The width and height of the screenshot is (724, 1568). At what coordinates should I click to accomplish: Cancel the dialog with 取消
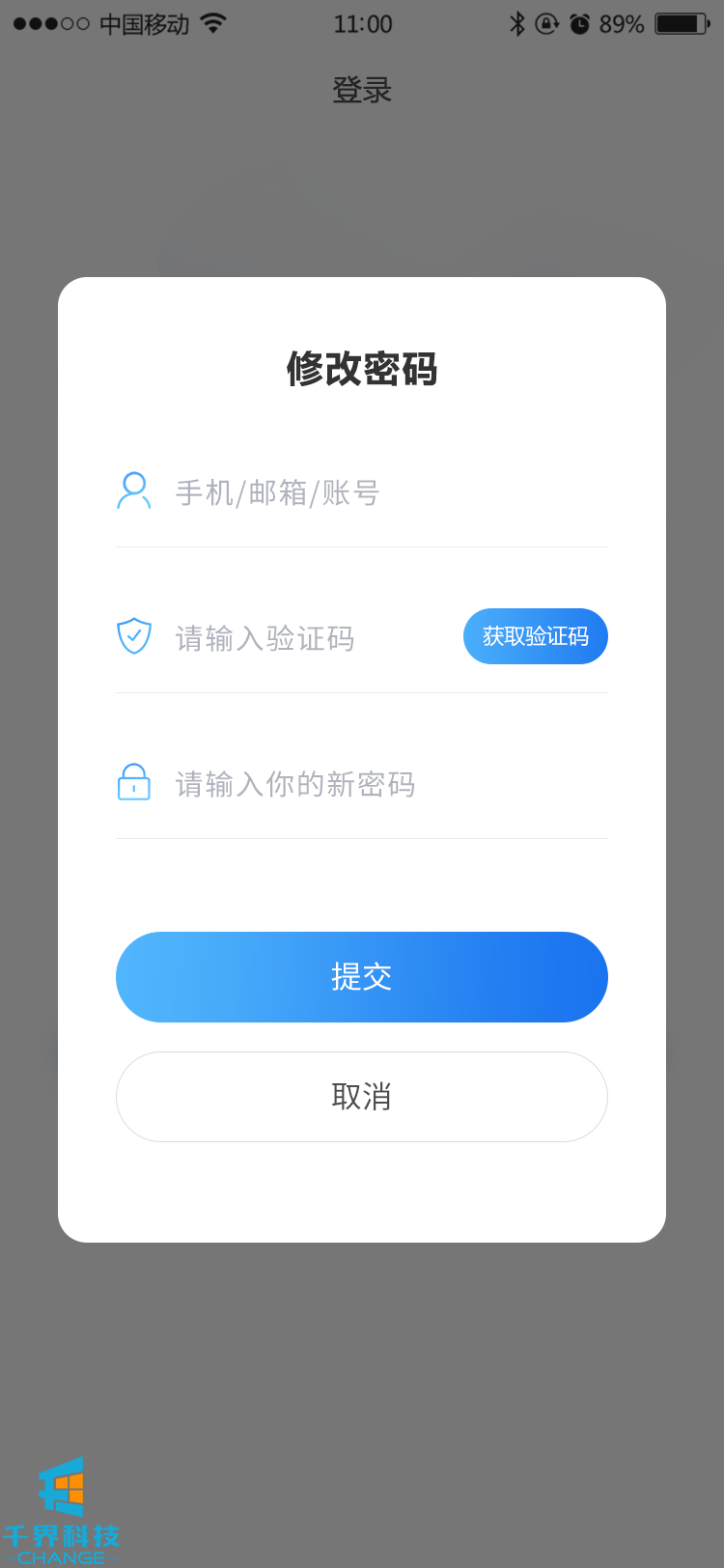pos(361,1097)
